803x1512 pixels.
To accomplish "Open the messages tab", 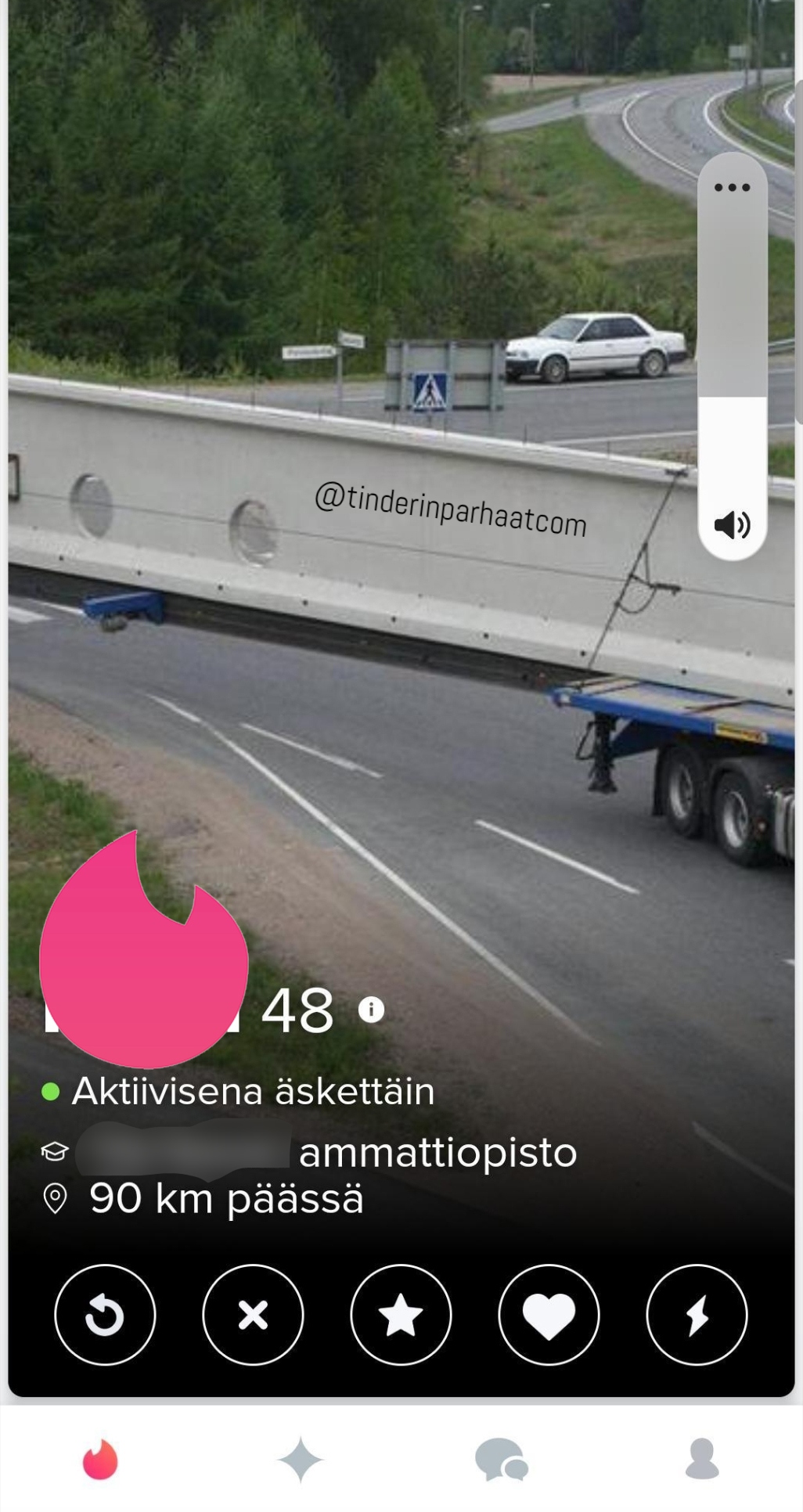I will 501,1460.
